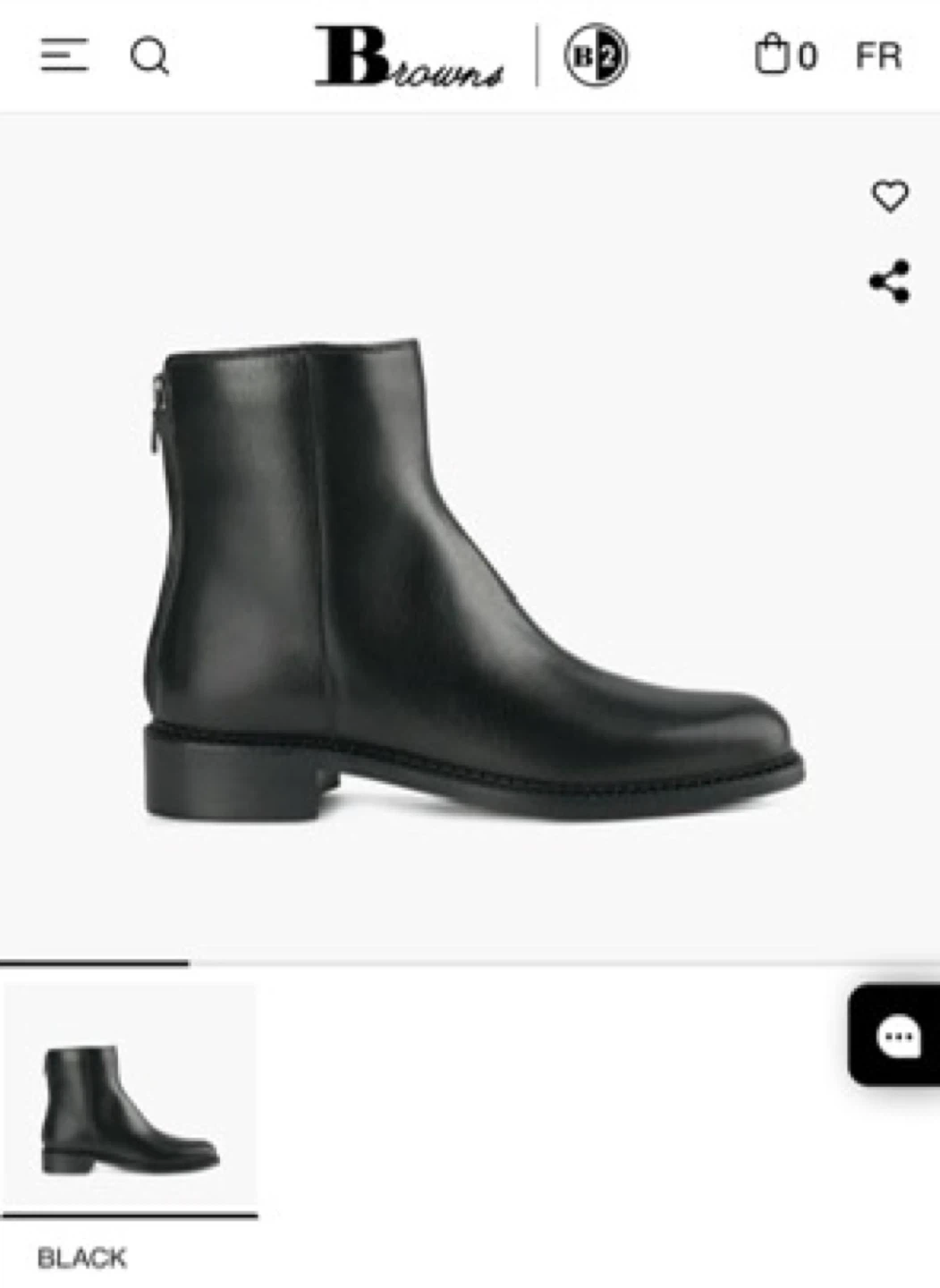
Task: Share this product
Action: click(x=889, y=282)
